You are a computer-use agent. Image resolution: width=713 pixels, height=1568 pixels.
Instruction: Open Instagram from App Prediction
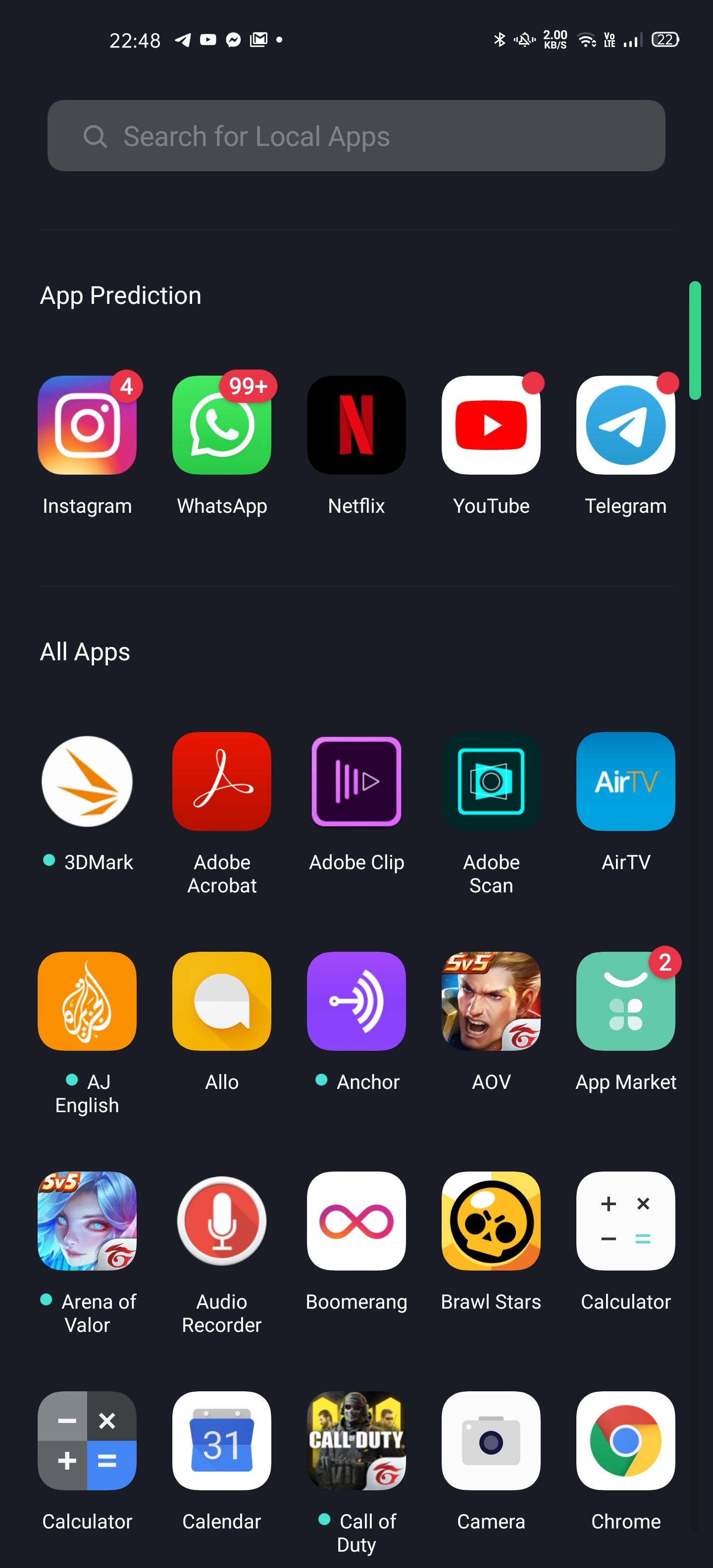[x=87, y=425]
